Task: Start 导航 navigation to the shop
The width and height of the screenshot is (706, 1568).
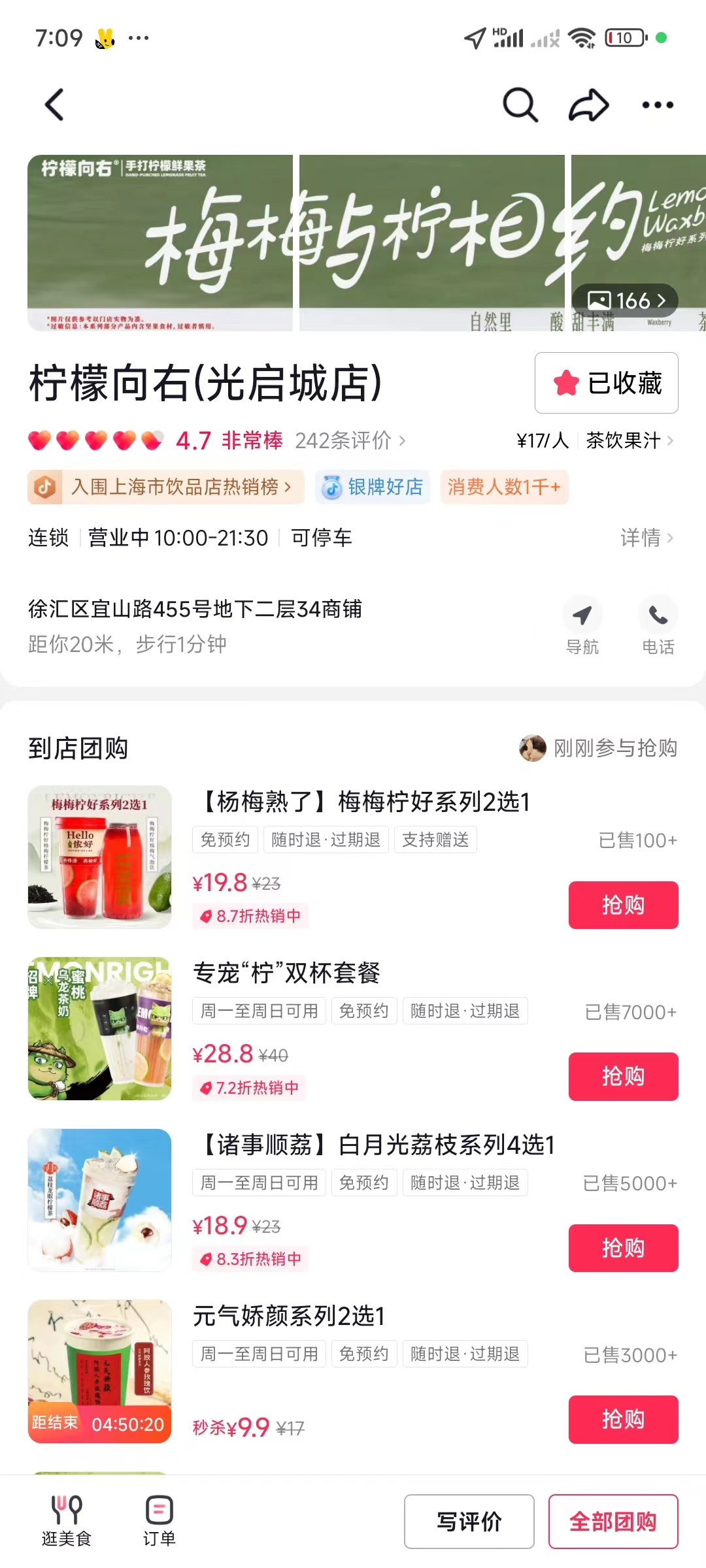Action: click(x=582, y=626)
